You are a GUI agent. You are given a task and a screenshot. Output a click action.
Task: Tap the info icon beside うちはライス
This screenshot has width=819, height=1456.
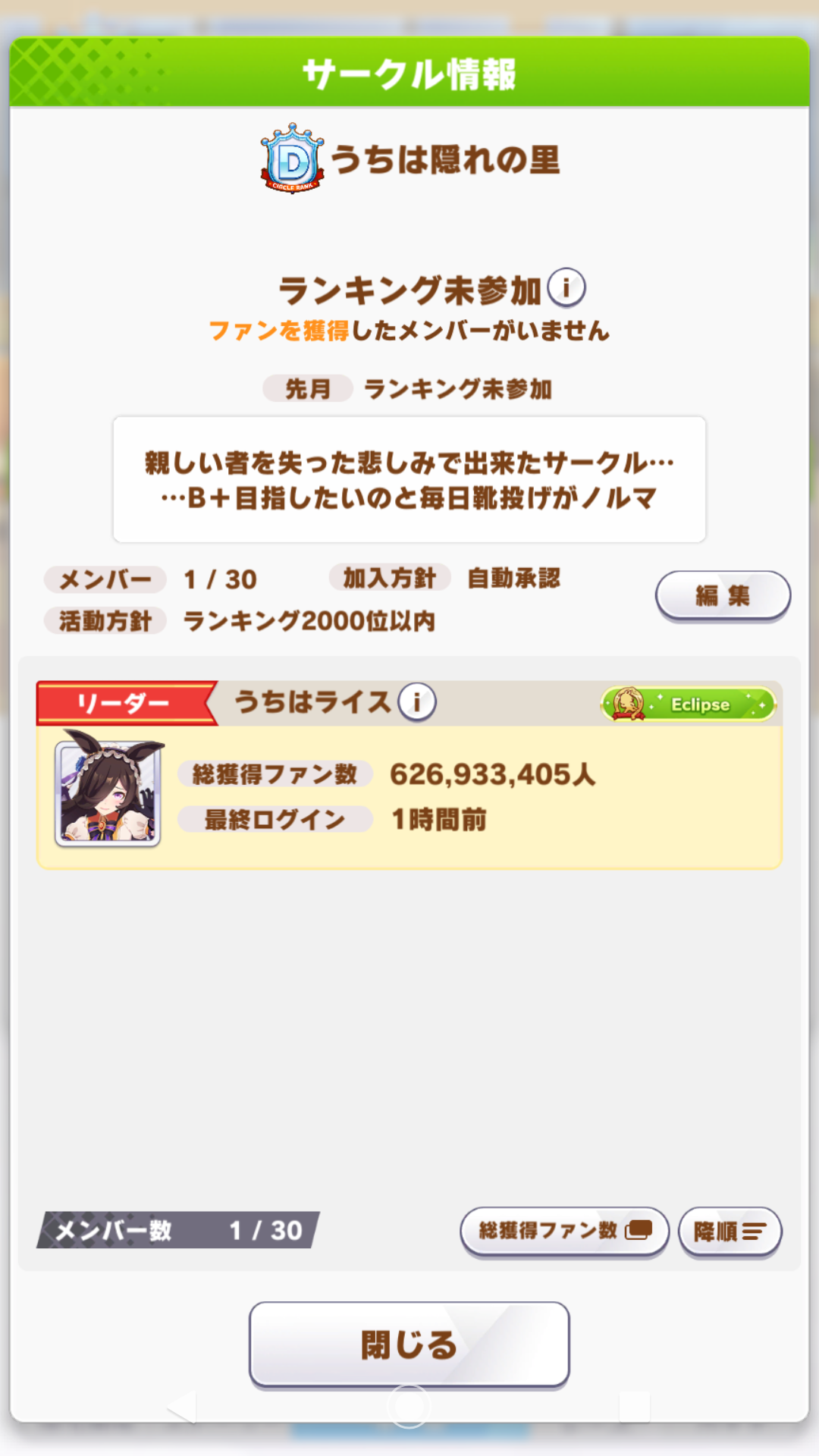click(x=417, y=701)
